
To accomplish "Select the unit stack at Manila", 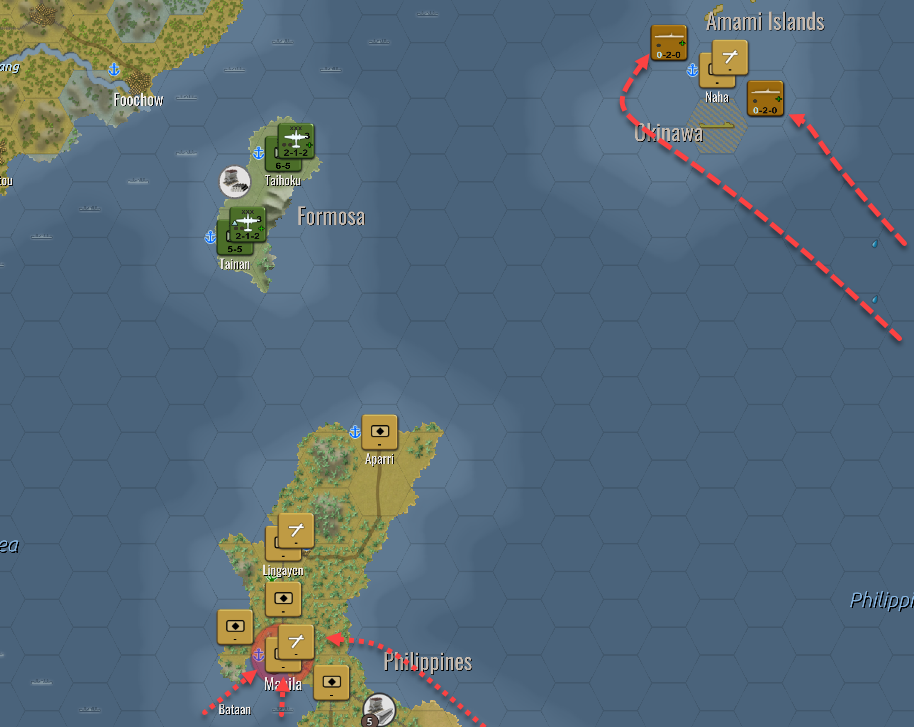I will point(295,642).
